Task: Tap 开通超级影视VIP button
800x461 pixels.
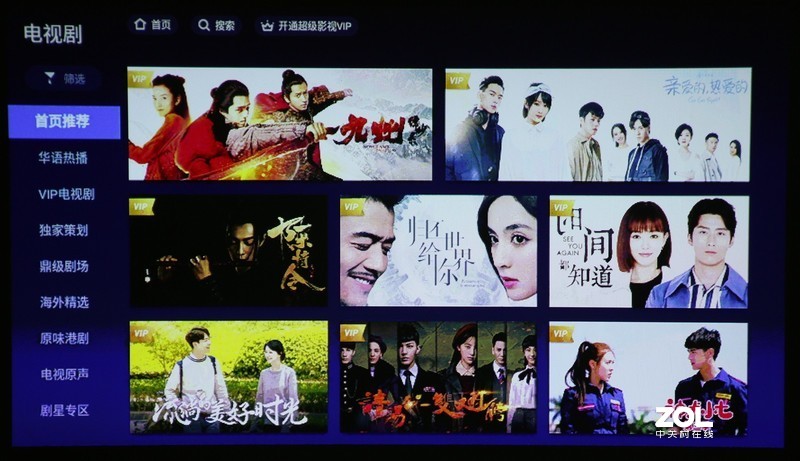Action: 306,26
